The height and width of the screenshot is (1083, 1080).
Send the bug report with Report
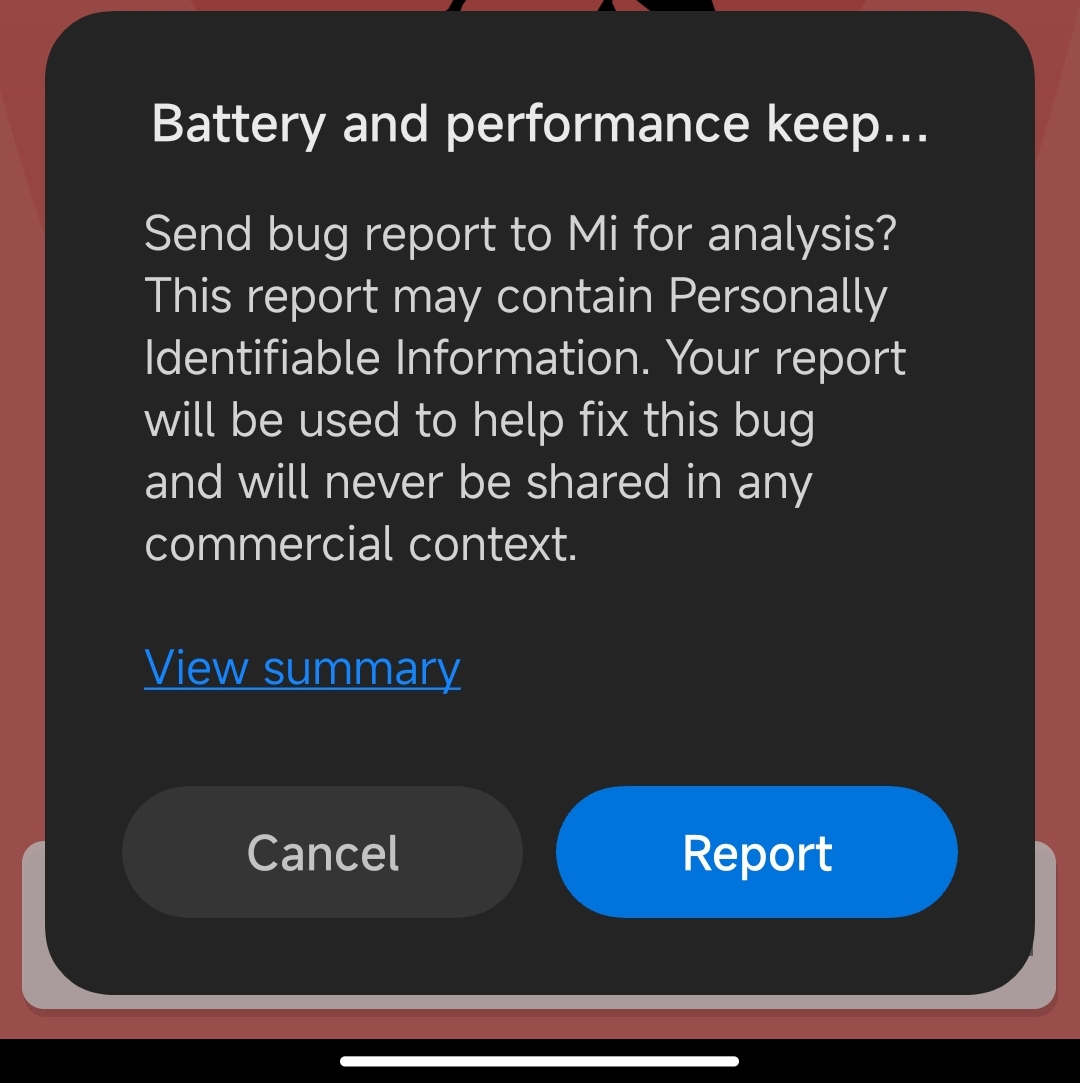coord(757,853)
